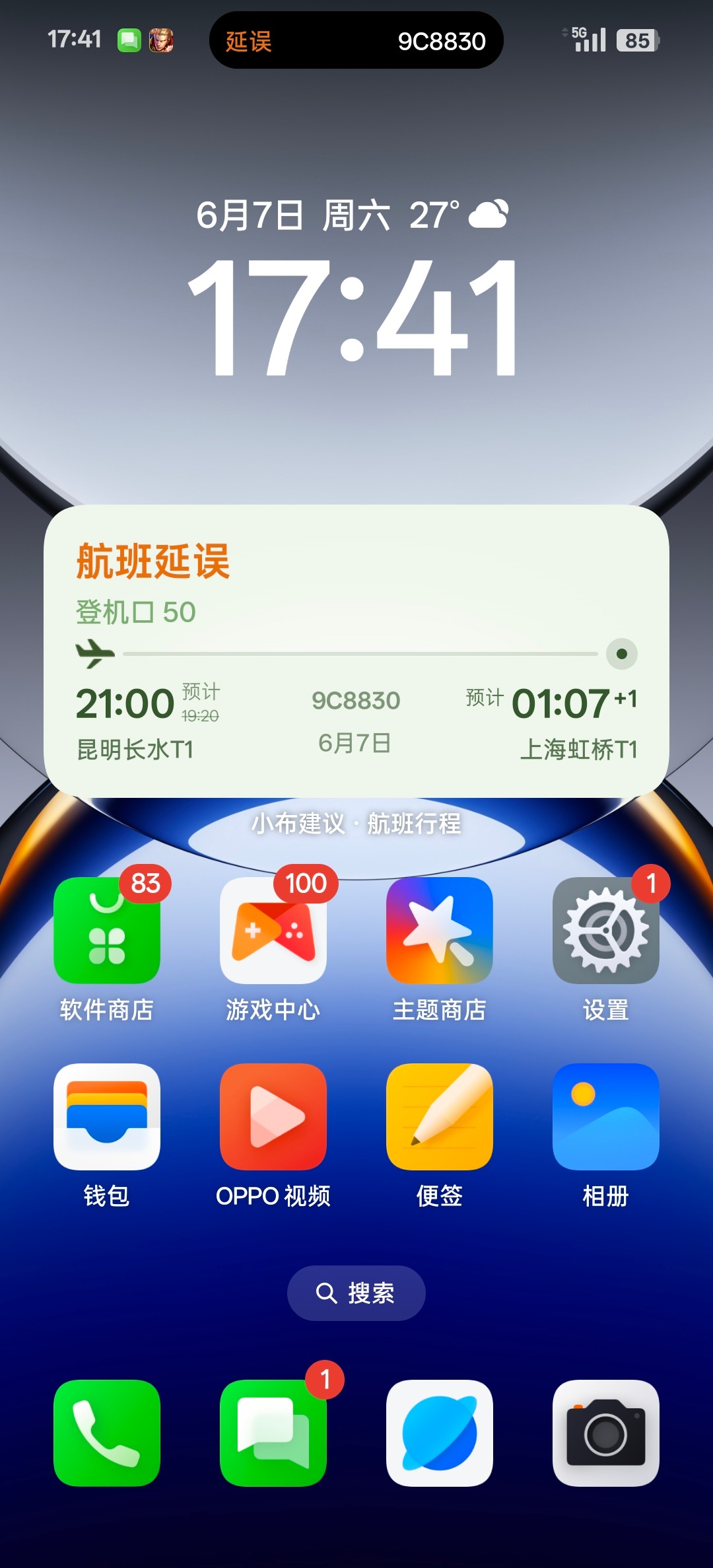713x1568 pixels.
Task: Tap the 搜索 search pill
Action: [x=356, y=1293]
